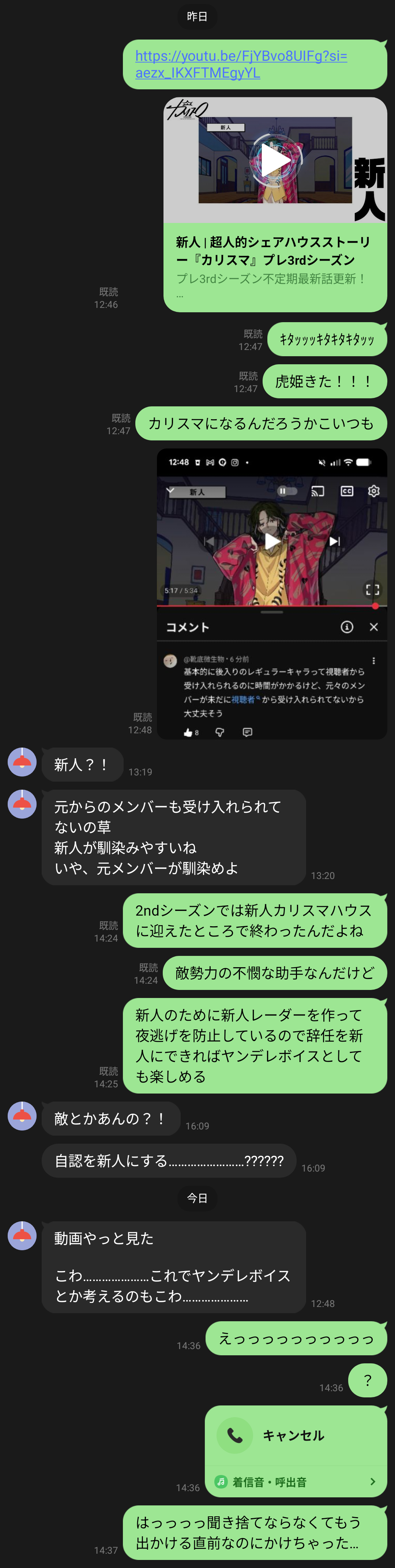The height and width of the screenshot is (1568, 395).
Task: Open the youtu.be link in the message
Action: pos(241,64)
